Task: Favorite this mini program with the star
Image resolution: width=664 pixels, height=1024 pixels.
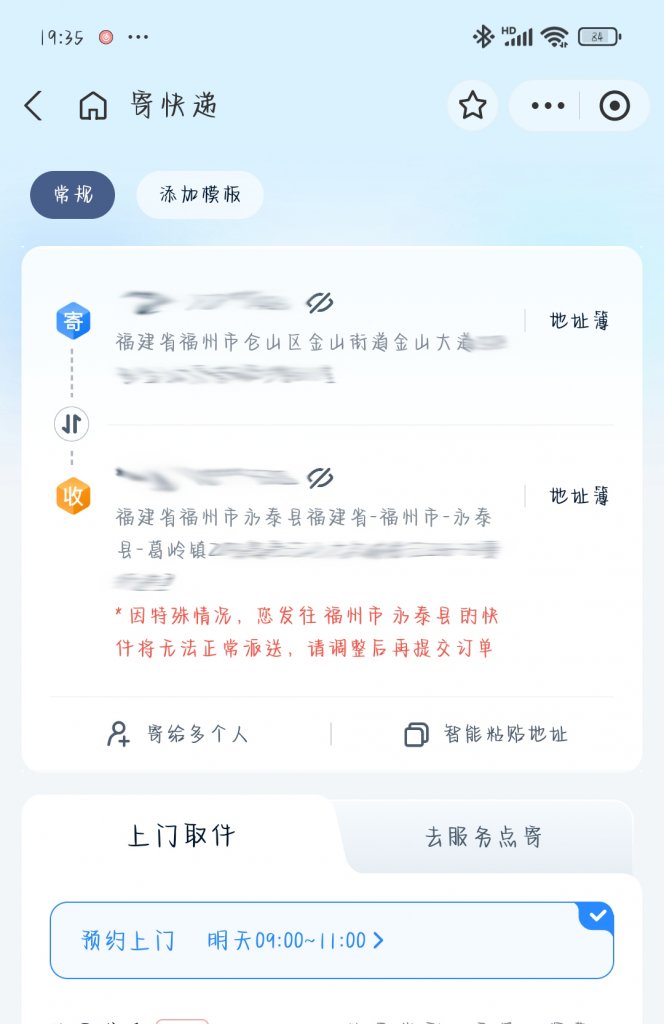Action: pyautogui.click(x=472, y=106)
